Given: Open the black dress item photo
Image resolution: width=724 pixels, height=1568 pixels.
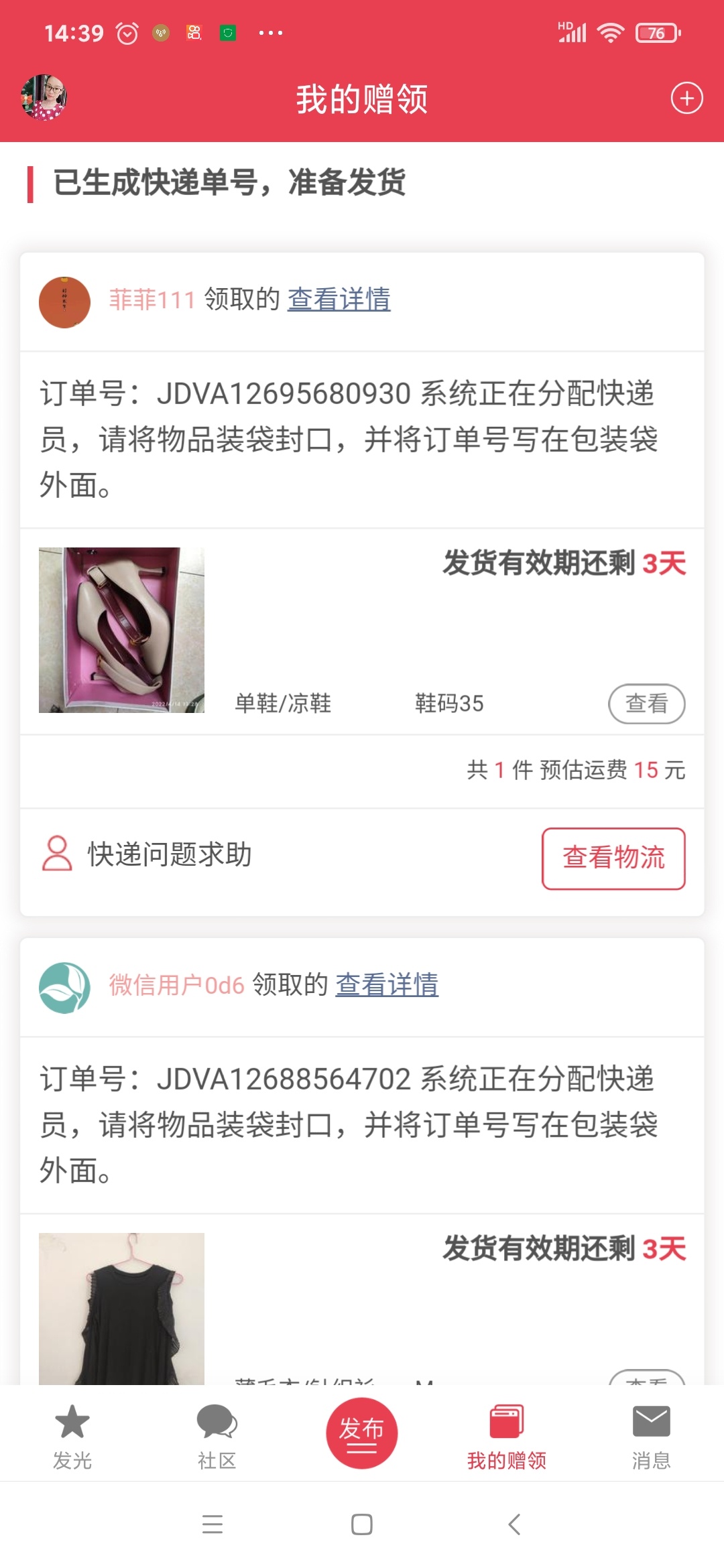Looking at the screenshot, I should pos(121,1308).
